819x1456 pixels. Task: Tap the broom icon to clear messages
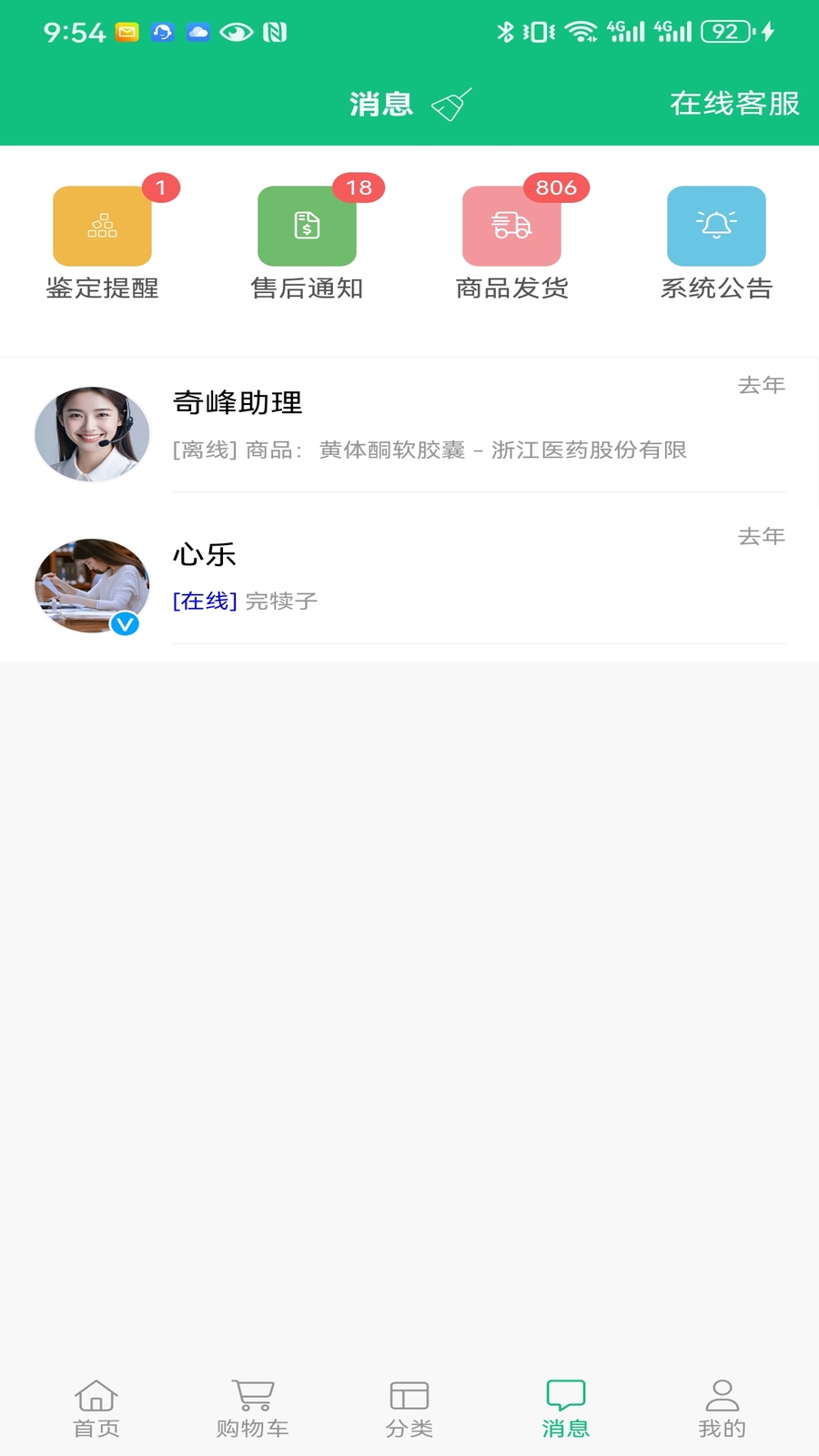[x=453, y=104]
